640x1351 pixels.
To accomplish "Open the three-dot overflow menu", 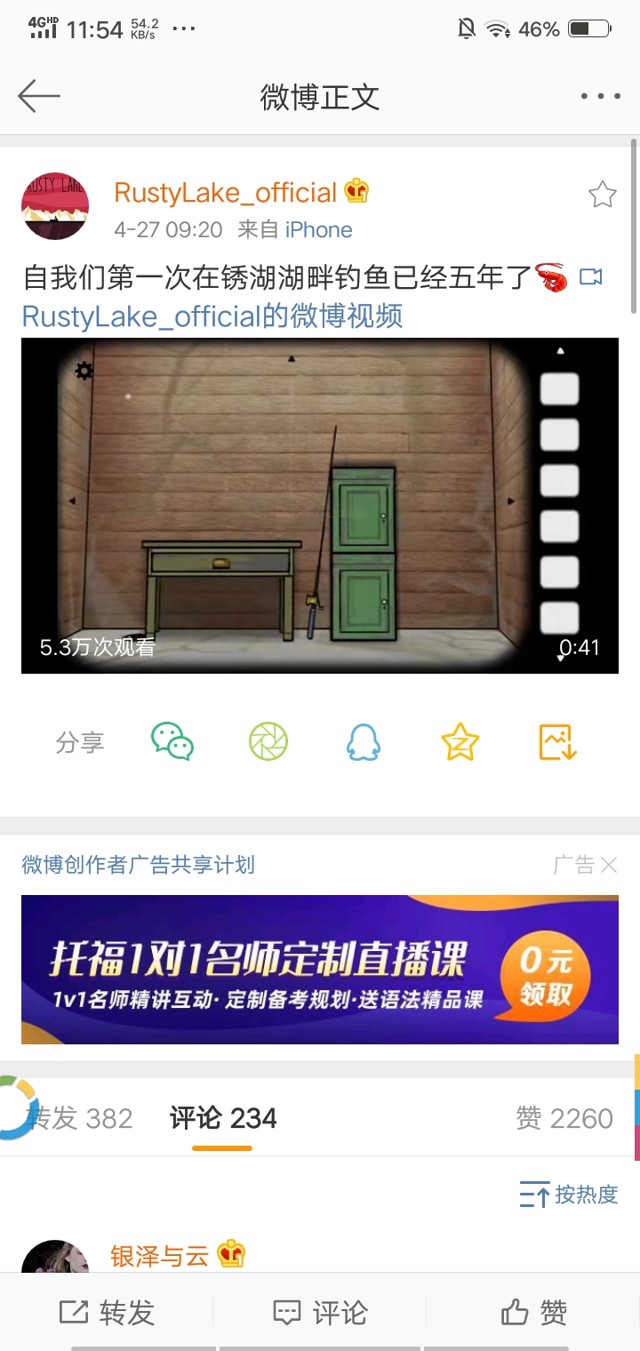I will (600, 96).
